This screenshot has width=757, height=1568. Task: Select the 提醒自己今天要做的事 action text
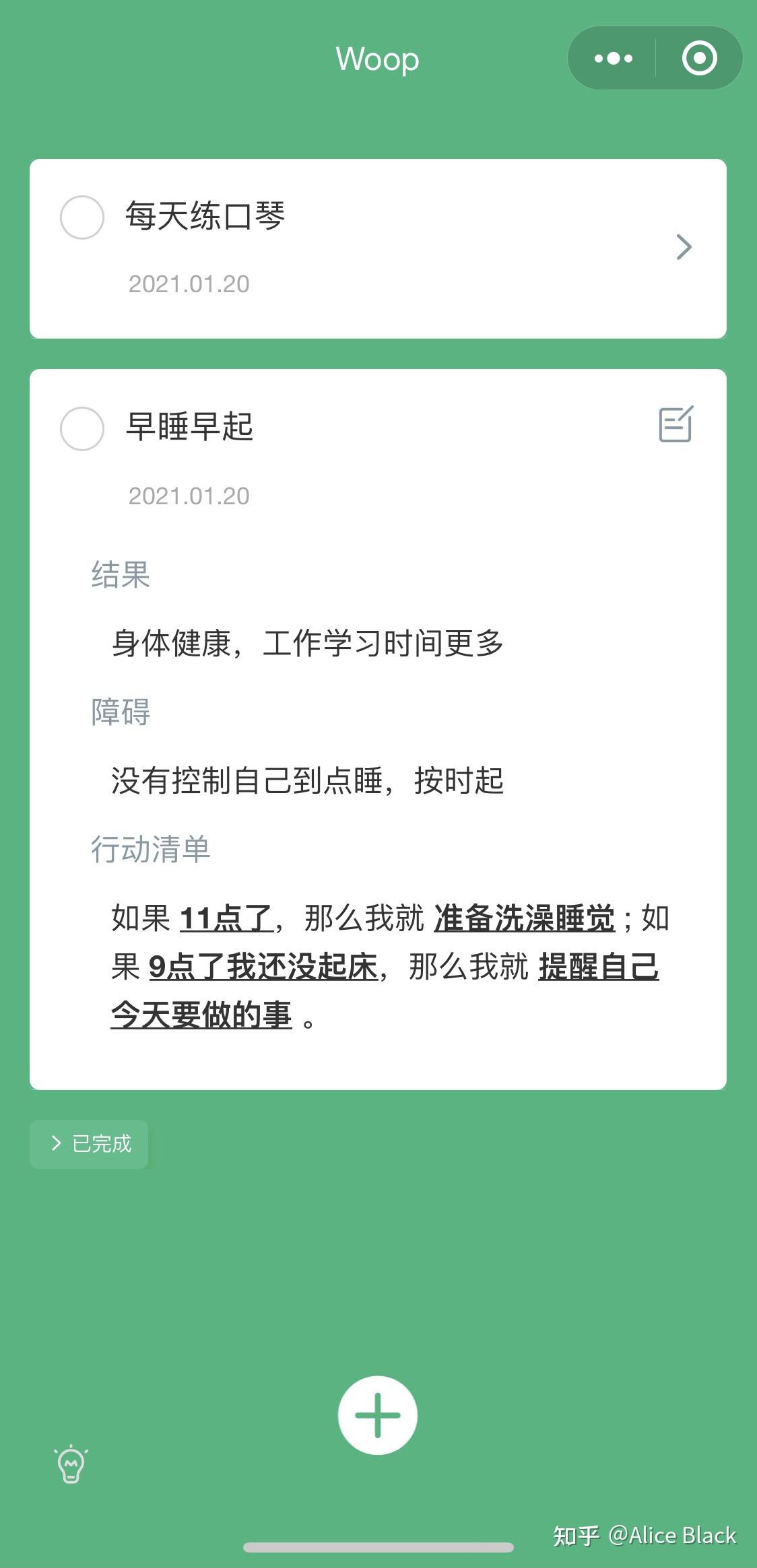[598, 969]
